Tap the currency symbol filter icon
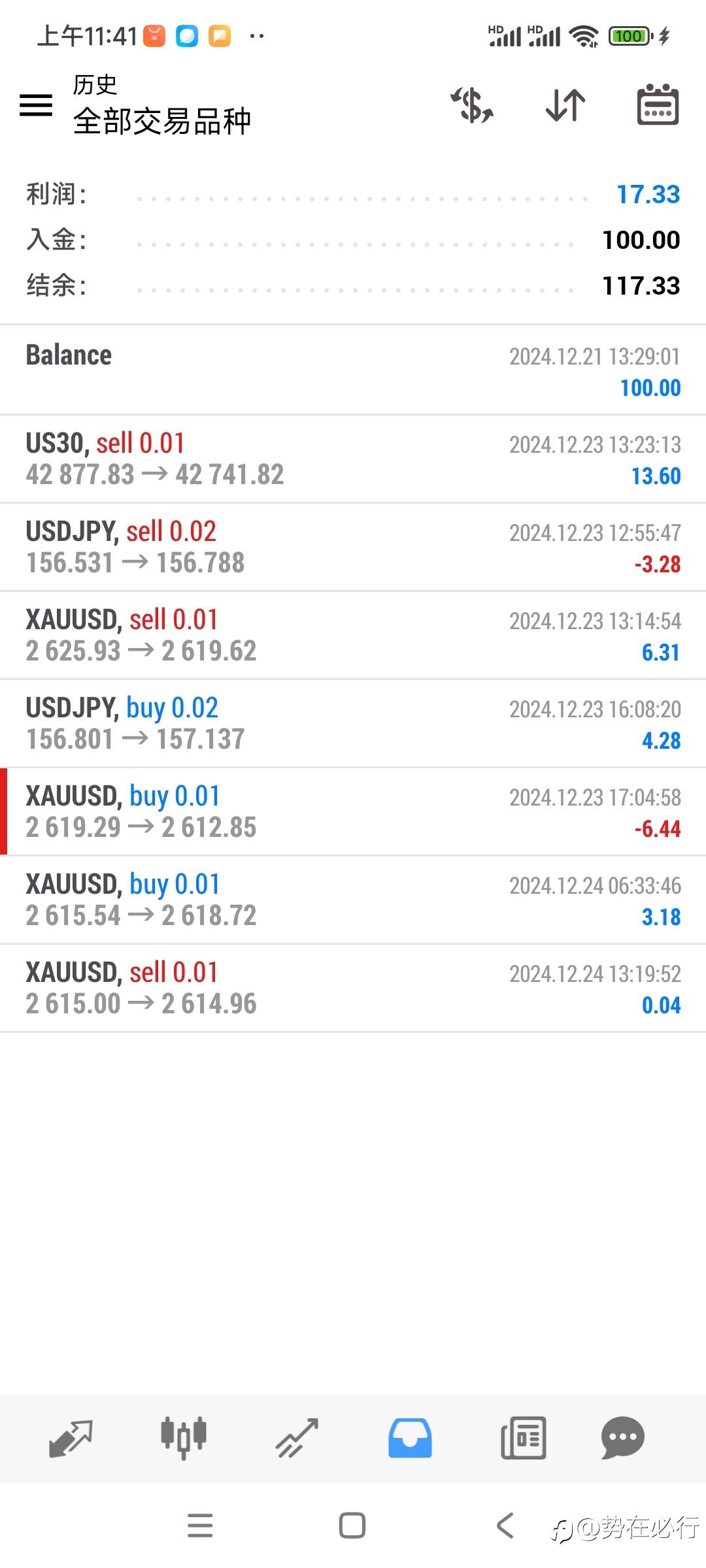This screenshot has width=706, height=1568. [472, 105]
